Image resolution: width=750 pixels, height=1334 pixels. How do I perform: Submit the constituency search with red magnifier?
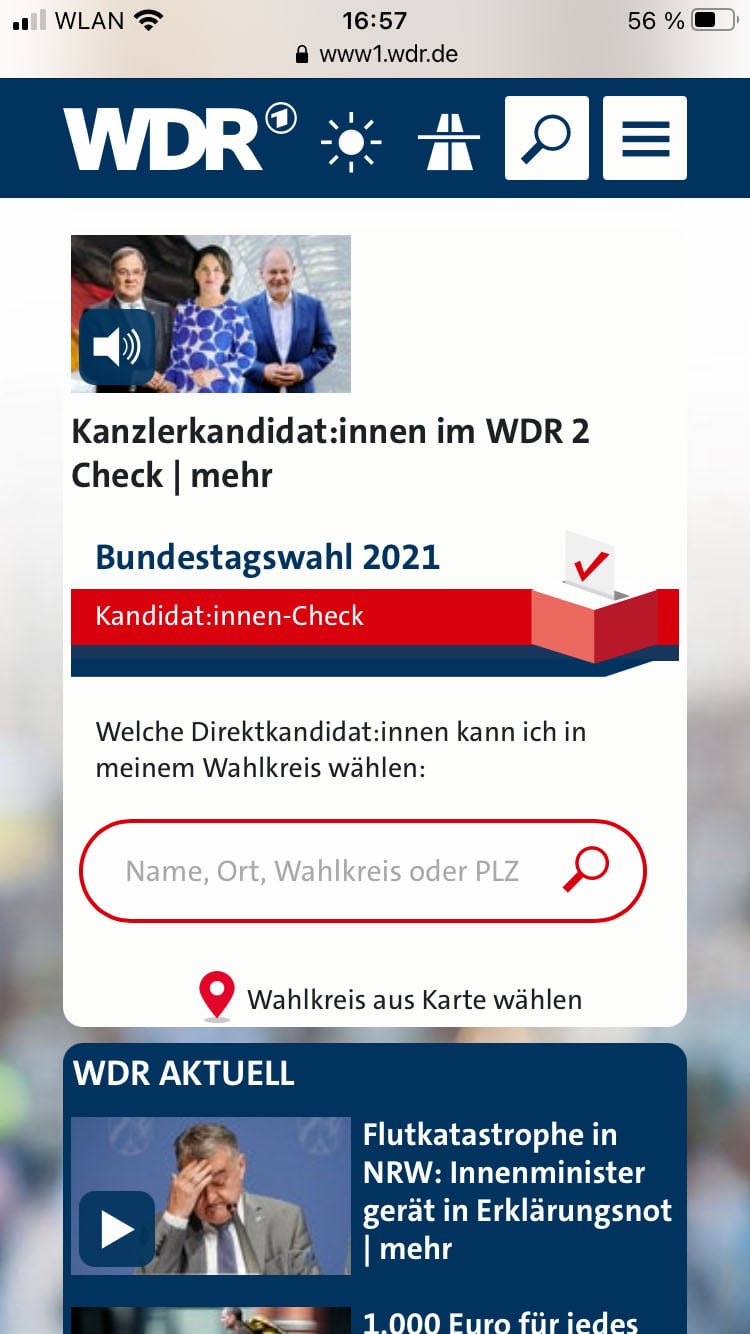(x=586, y=870)
